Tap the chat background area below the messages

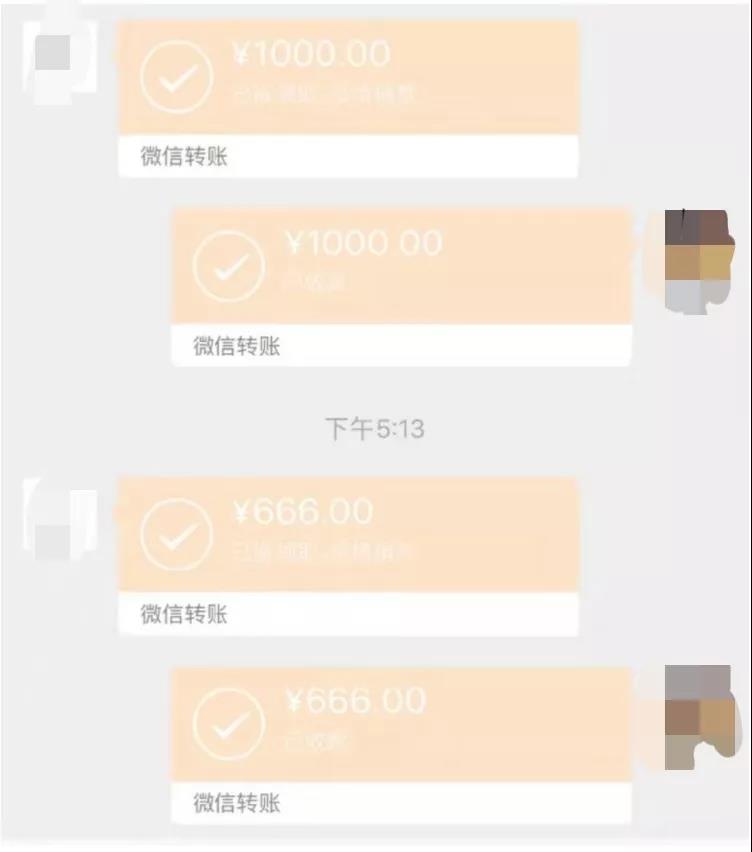(376, 835)
